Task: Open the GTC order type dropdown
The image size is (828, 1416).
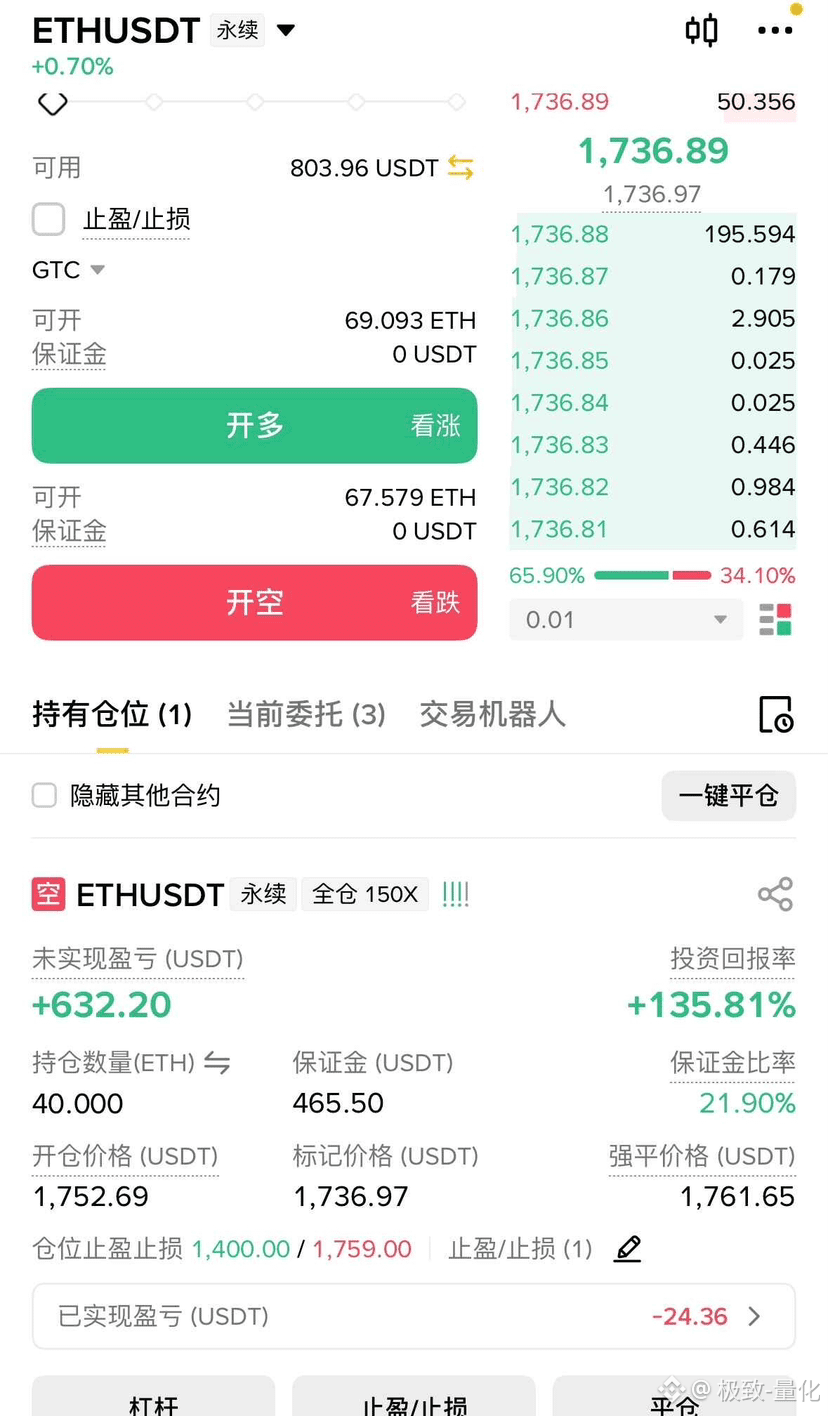Action: (x=69, y=270)
